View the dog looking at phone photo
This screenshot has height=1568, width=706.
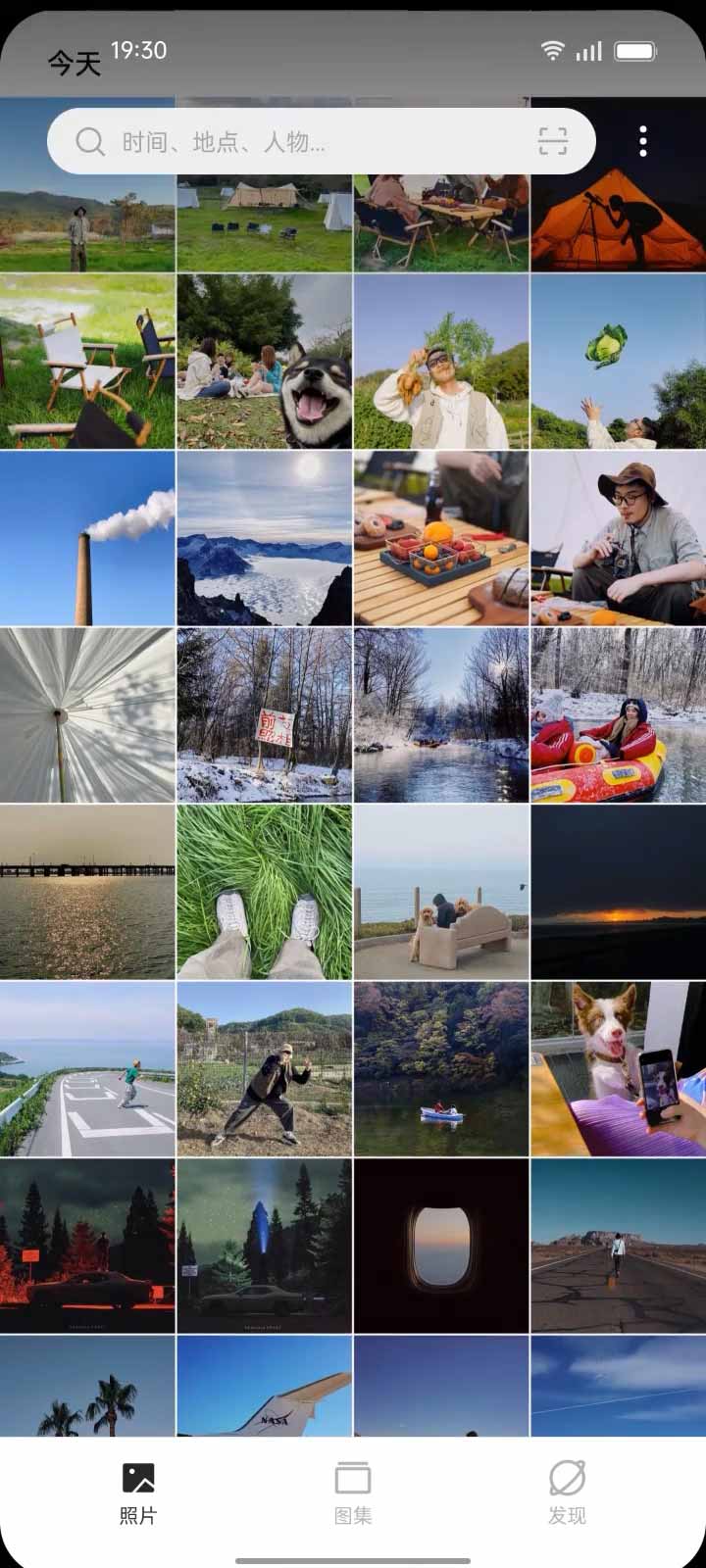(x=618, y=1069)
